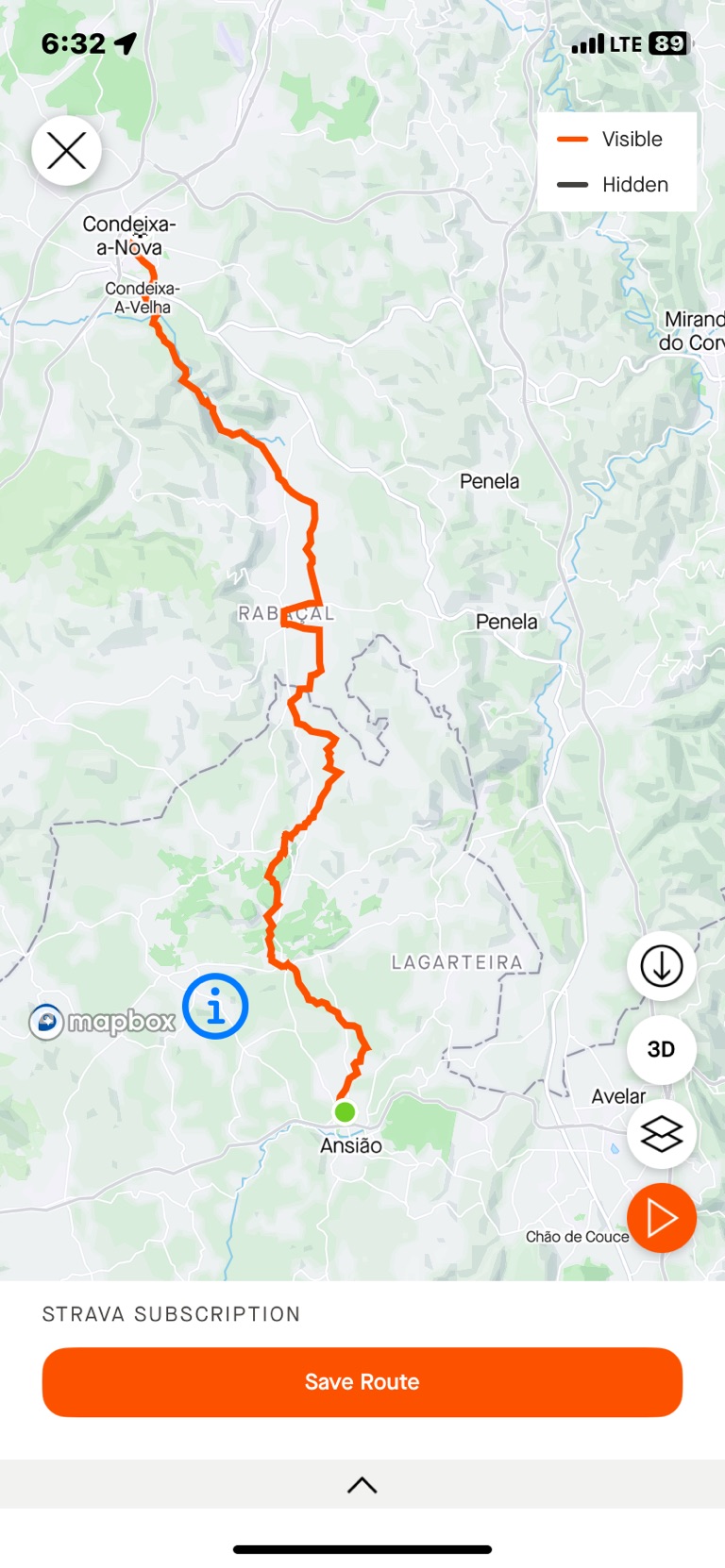Expand the bottom sheet chevron
The image size is (725, 1568).
pos(362,1485)
